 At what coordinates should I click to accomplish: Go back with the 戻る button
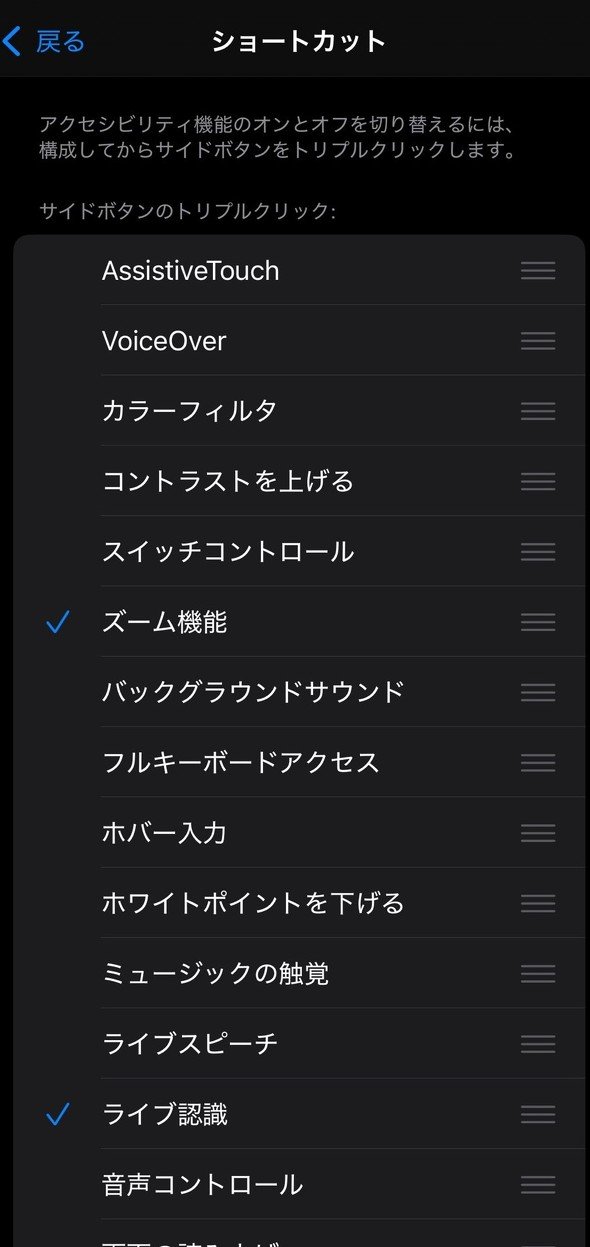(x=44, y=41)
